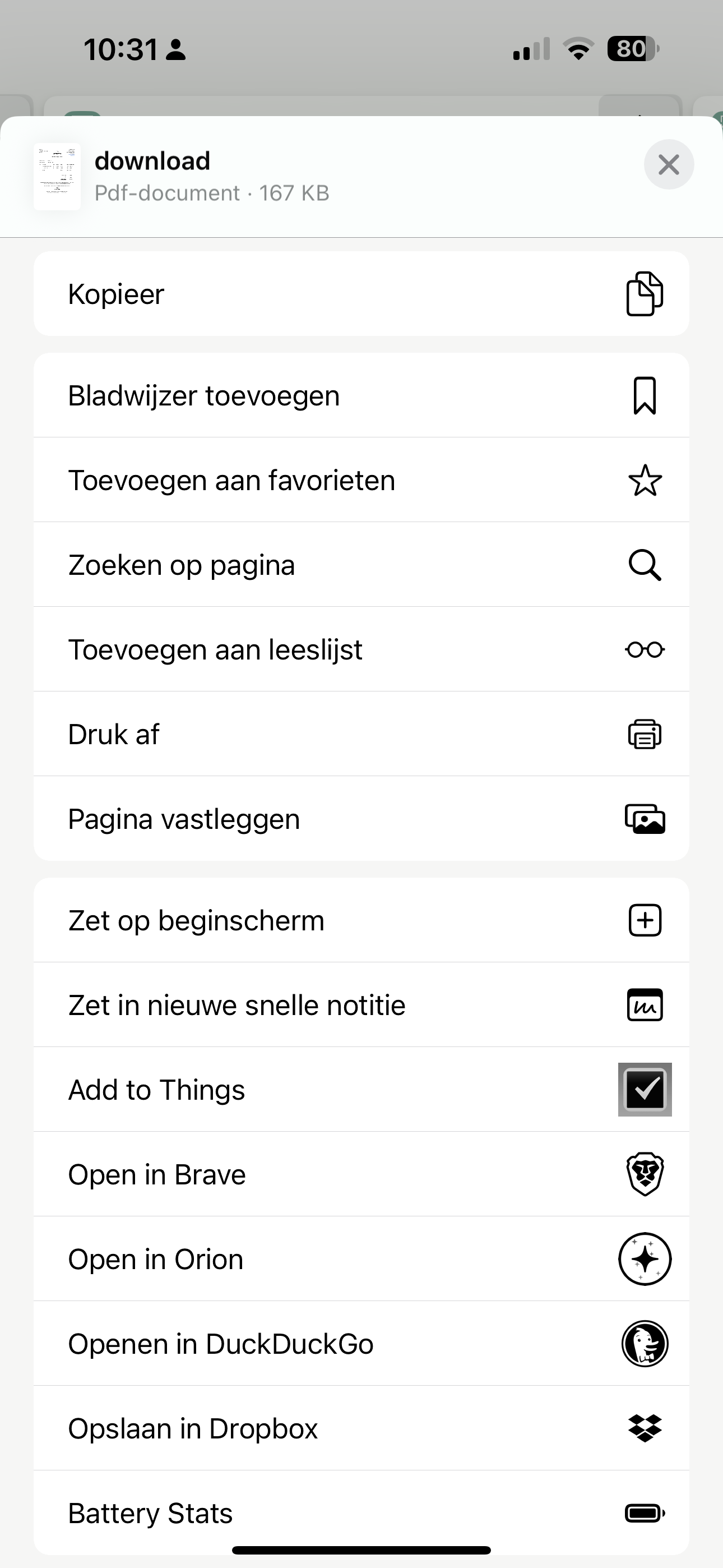Select the Battery Stats action
Screen dimensions: 723x1568
click(361, 1512)
